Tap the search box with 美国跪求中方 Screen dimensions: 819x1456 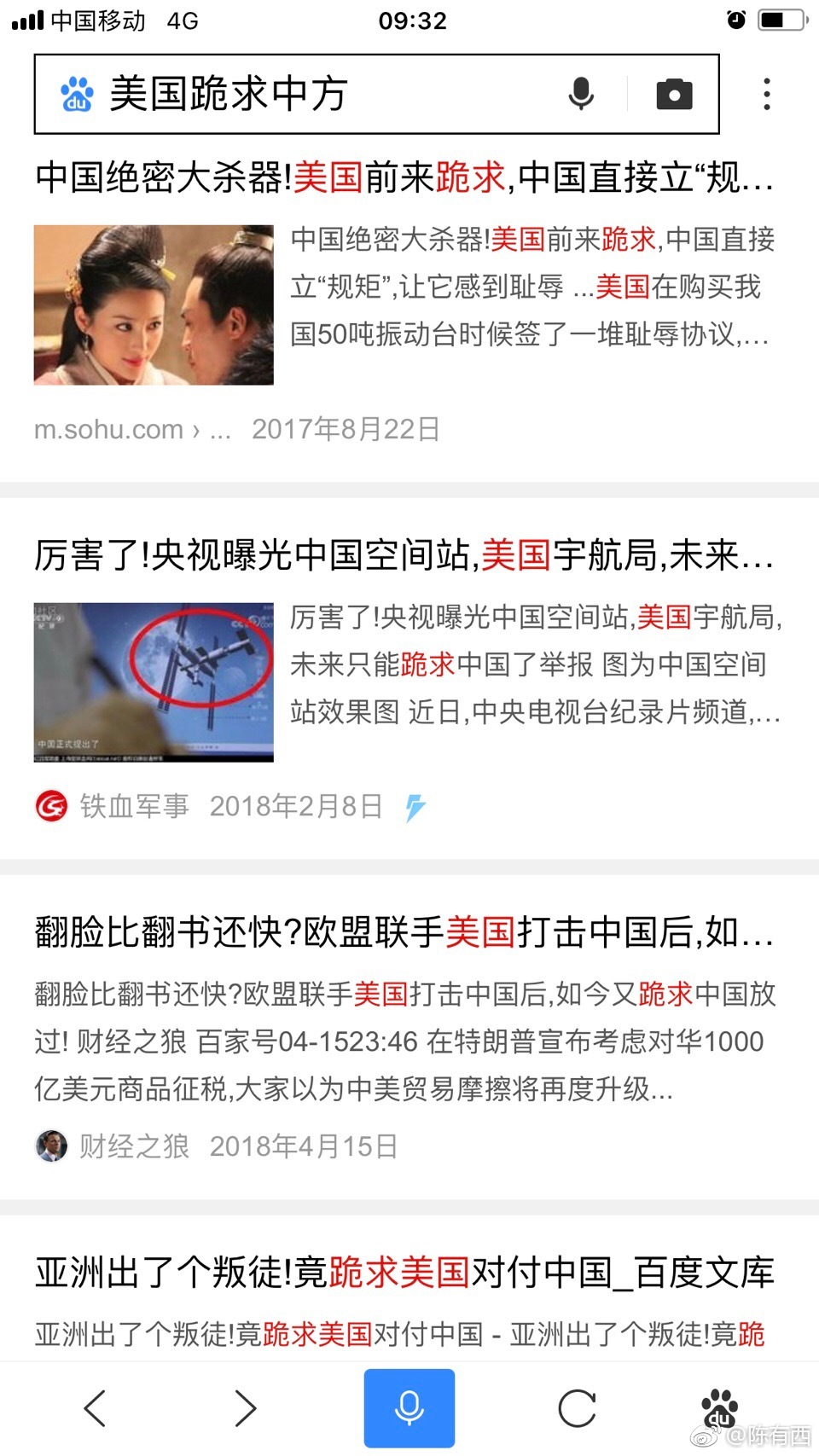(x=324, y=94)
